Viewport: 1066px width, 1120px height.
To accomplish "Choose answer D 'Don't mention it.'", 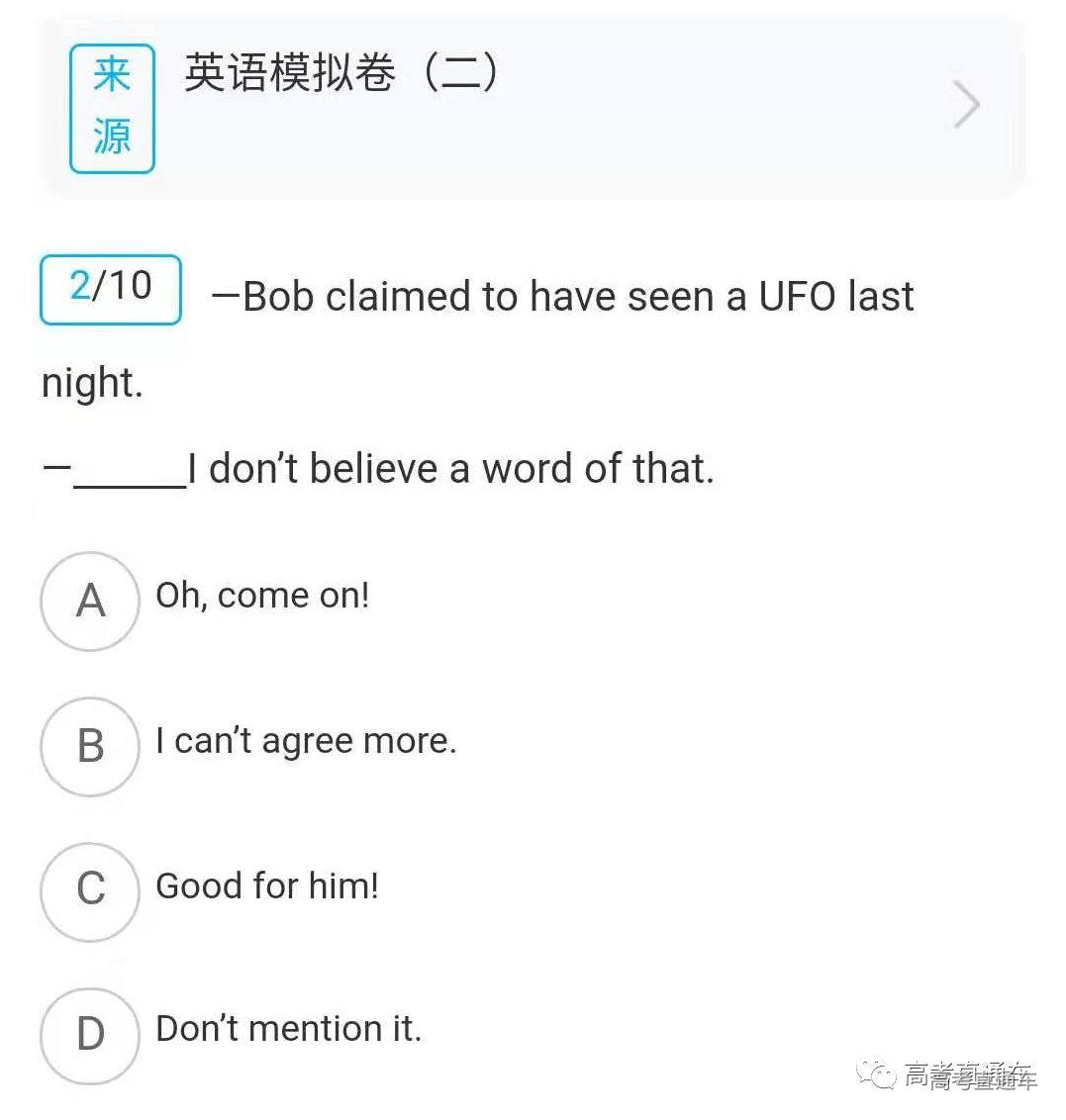I will coord(287,1028).
